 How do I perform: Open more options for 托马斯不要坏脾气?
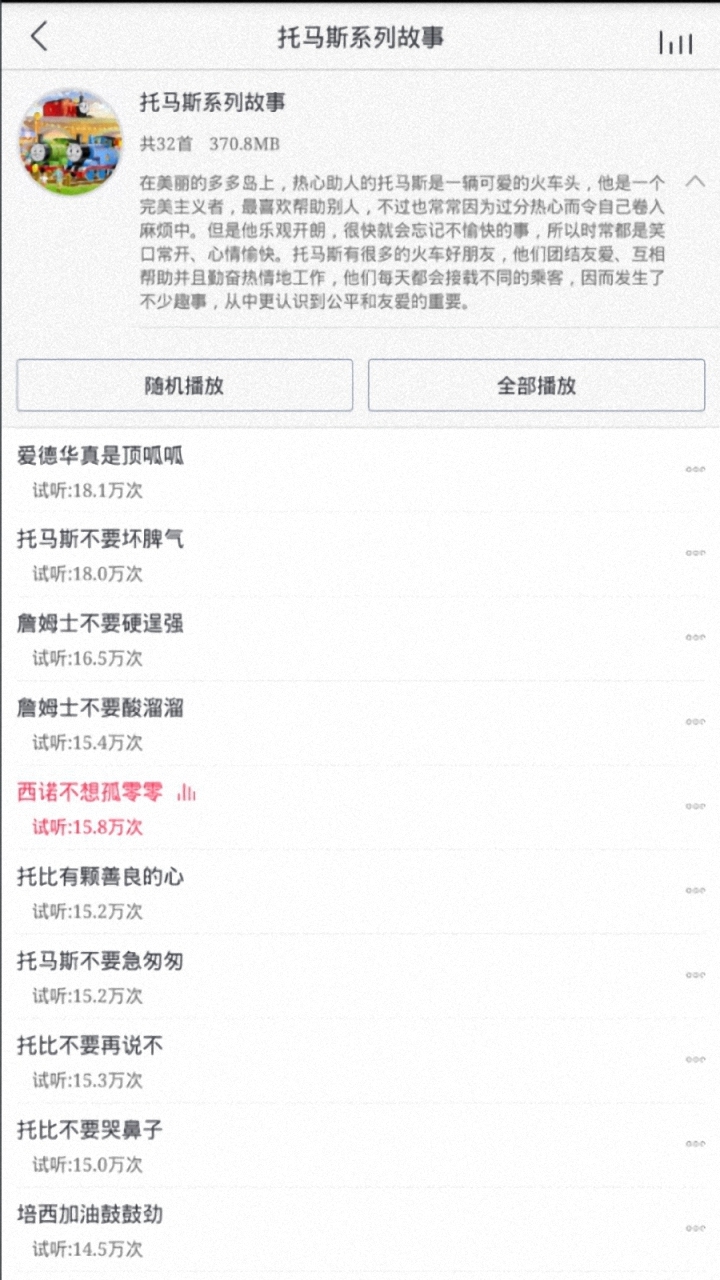tap(694, 553)
